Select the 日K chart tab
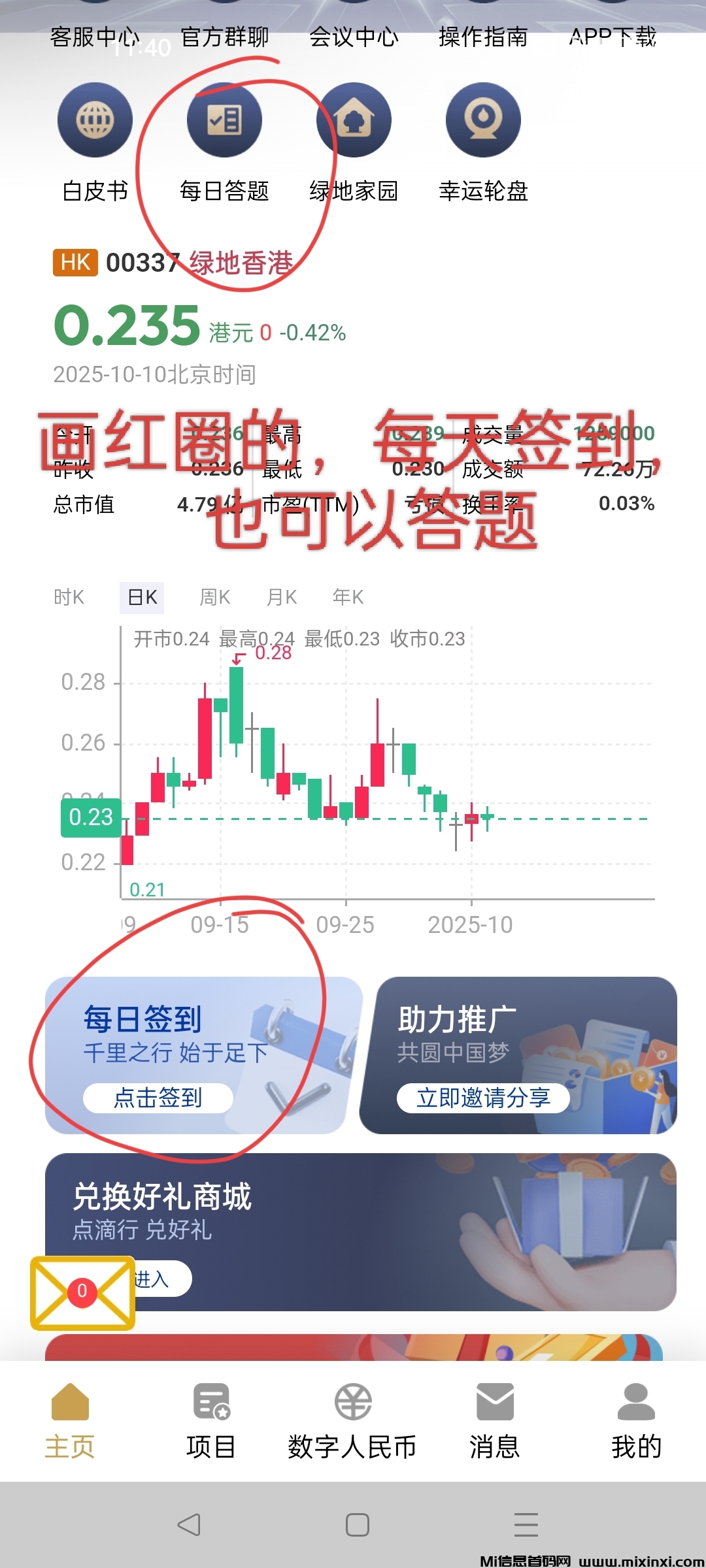 pos(142,597)
